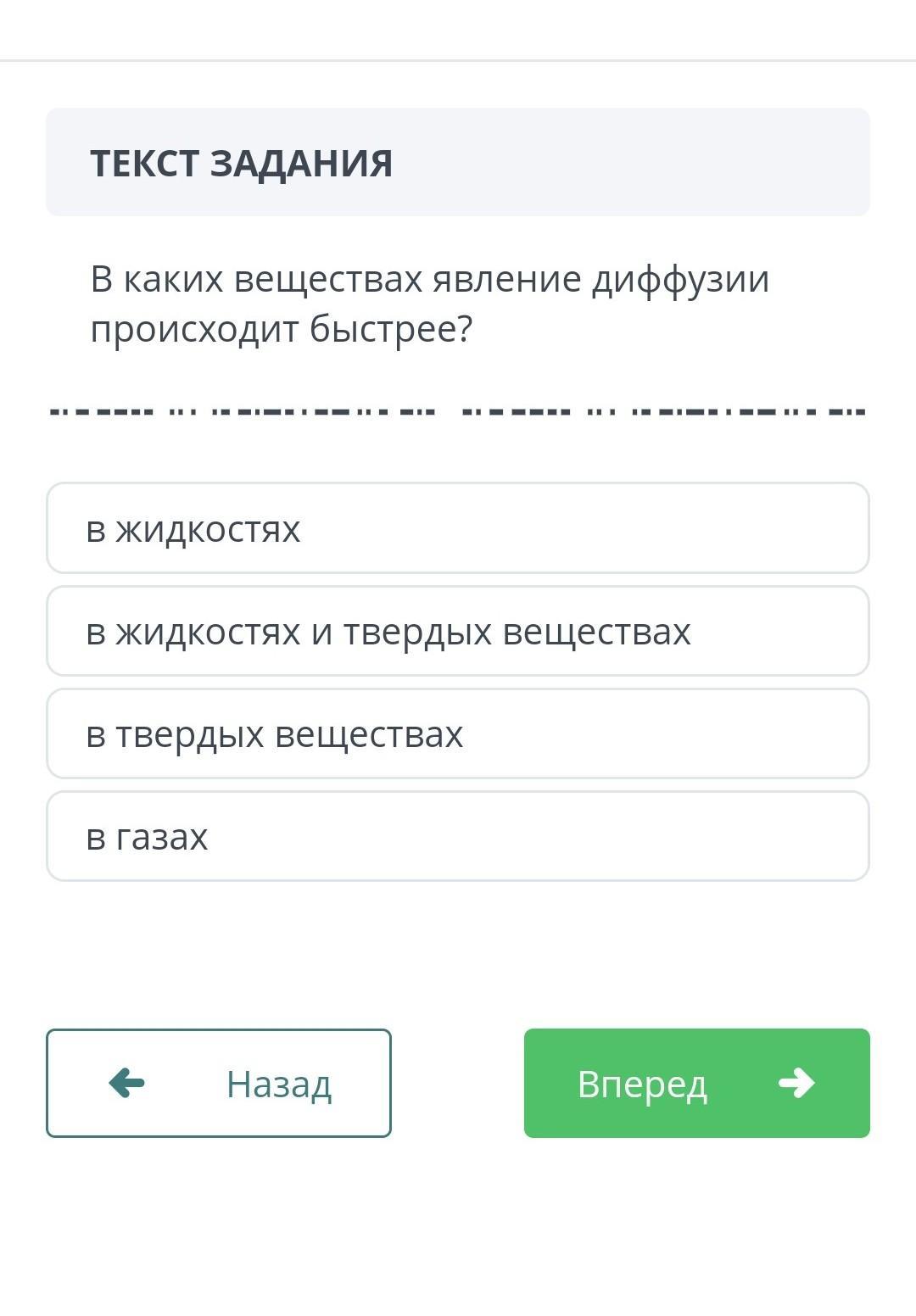Select the answer «в жидкостях»
The image size is (916, 1316).
(x=457, y=528)
